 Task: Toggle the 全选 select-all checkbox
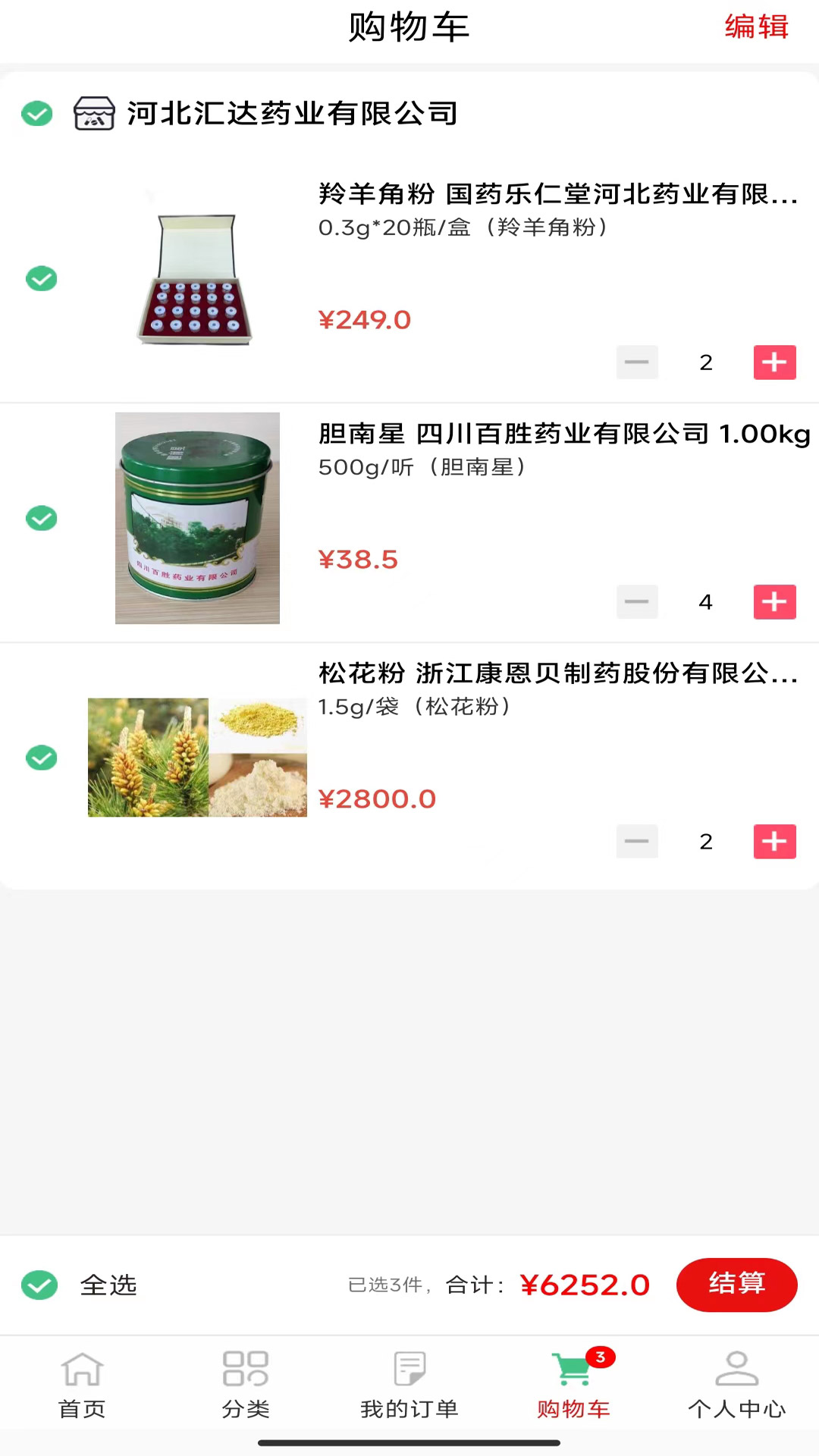point(39,1285)
